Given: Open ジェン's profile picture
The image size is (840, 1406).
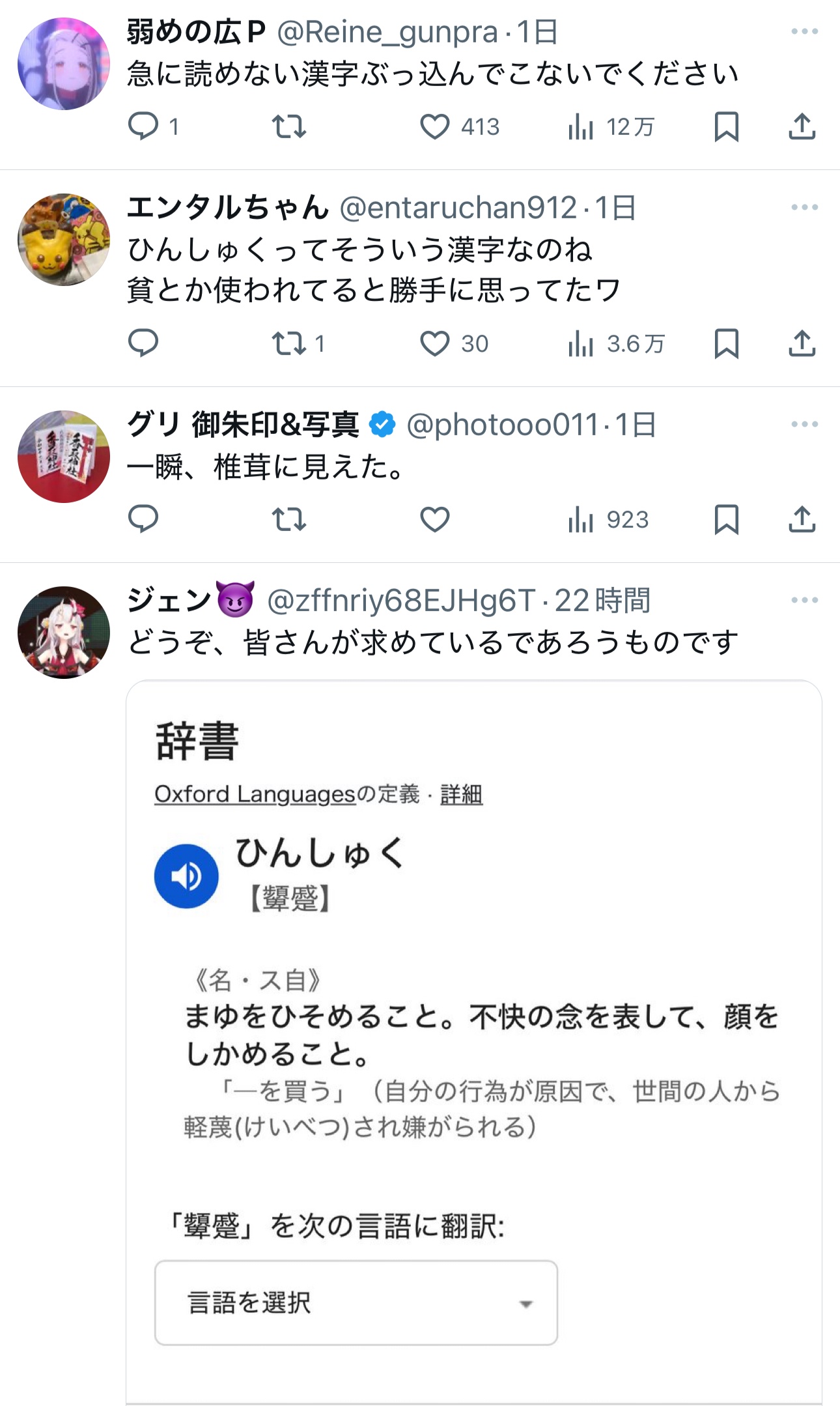Looking at the screenshot, I should pyautogui.click(x=64, y=633).
